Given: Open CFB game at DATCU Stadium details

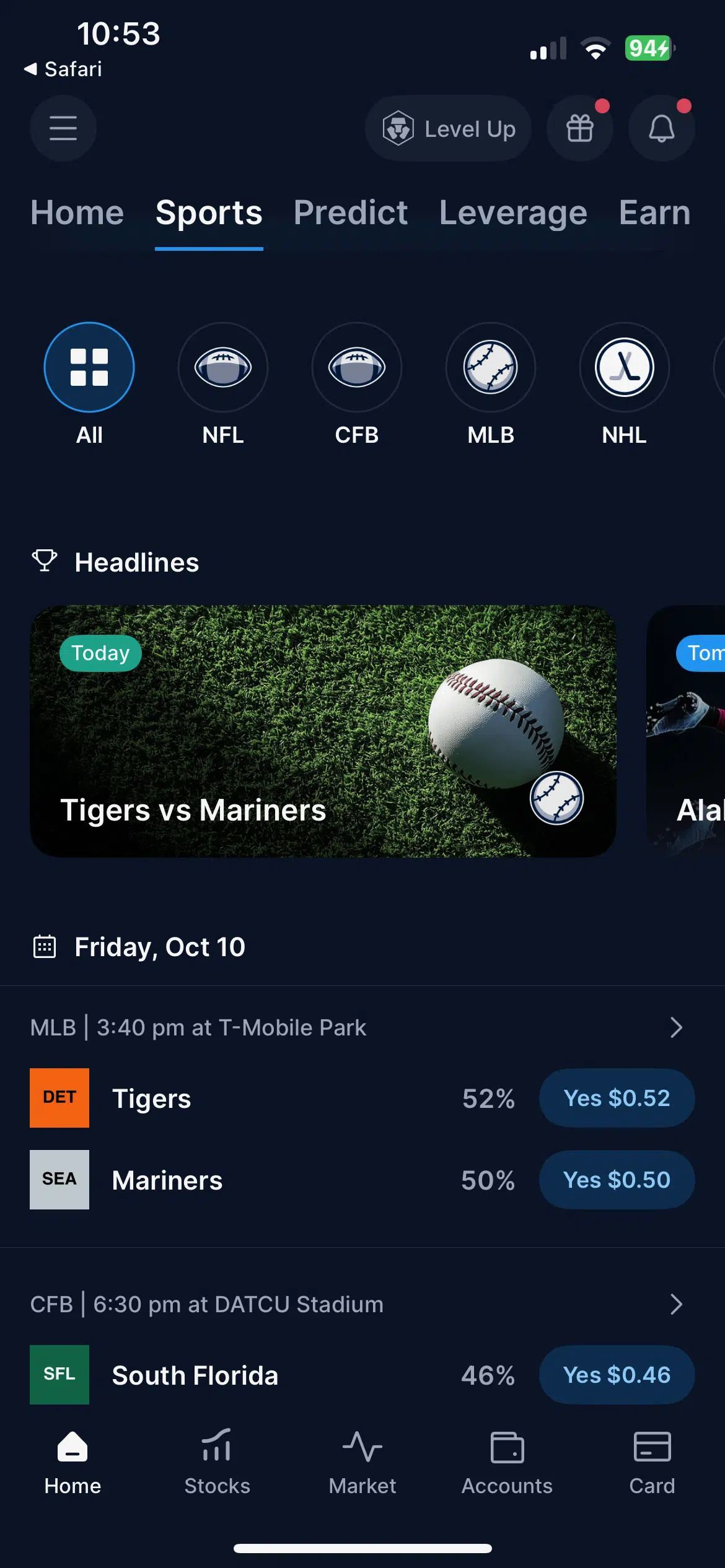Looking at the screenshot, I should [676, 1304].
